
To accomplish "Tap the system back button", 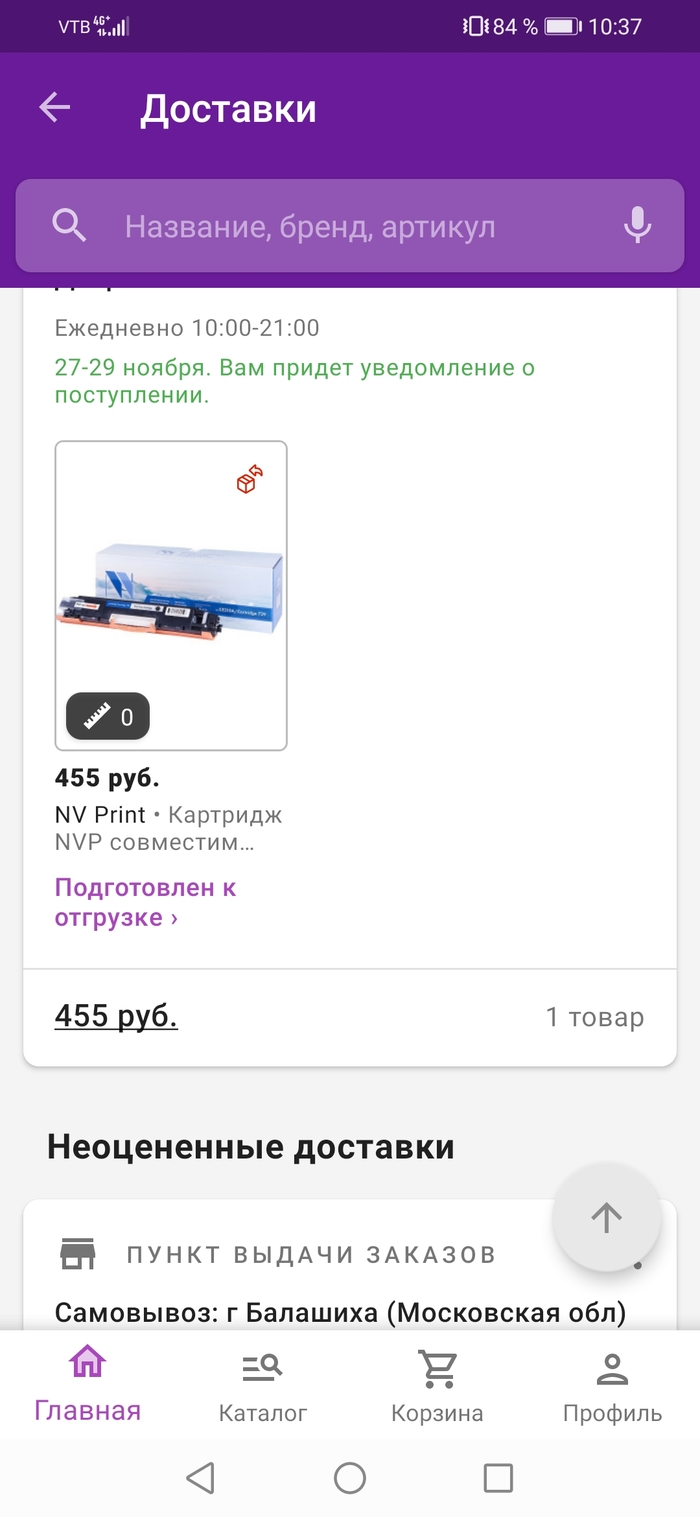I will (201, 1478).
